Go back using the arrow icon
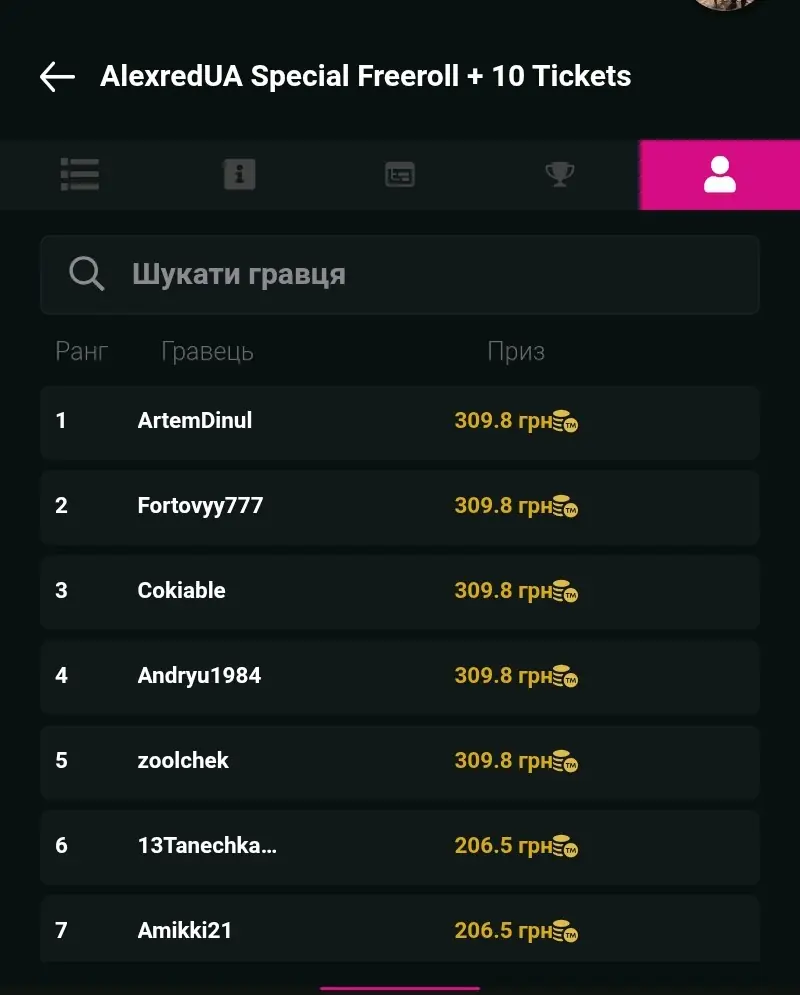 57,77
